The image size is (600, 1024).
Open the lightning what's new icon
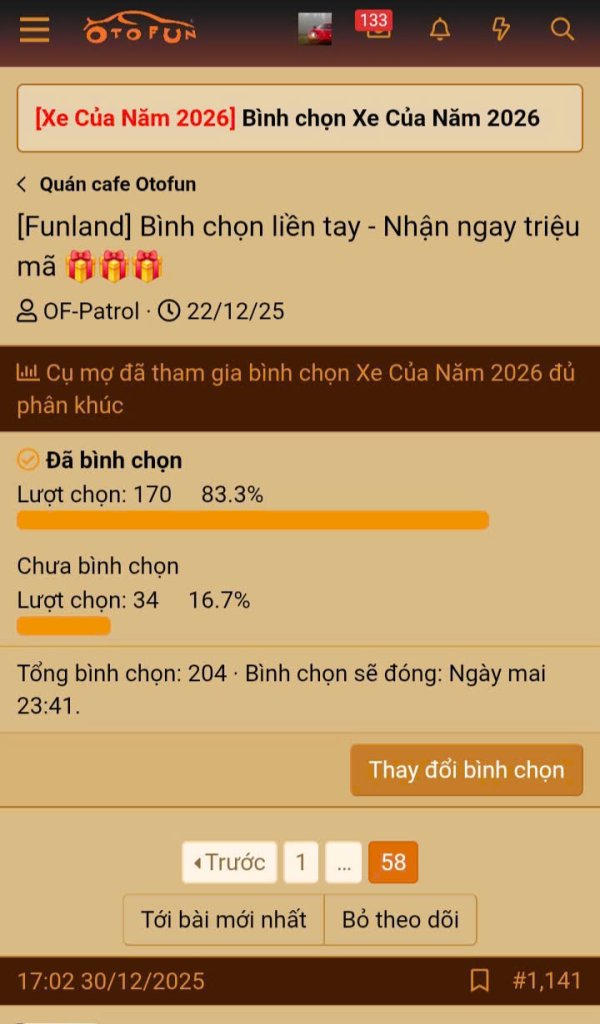click(501, 29)
